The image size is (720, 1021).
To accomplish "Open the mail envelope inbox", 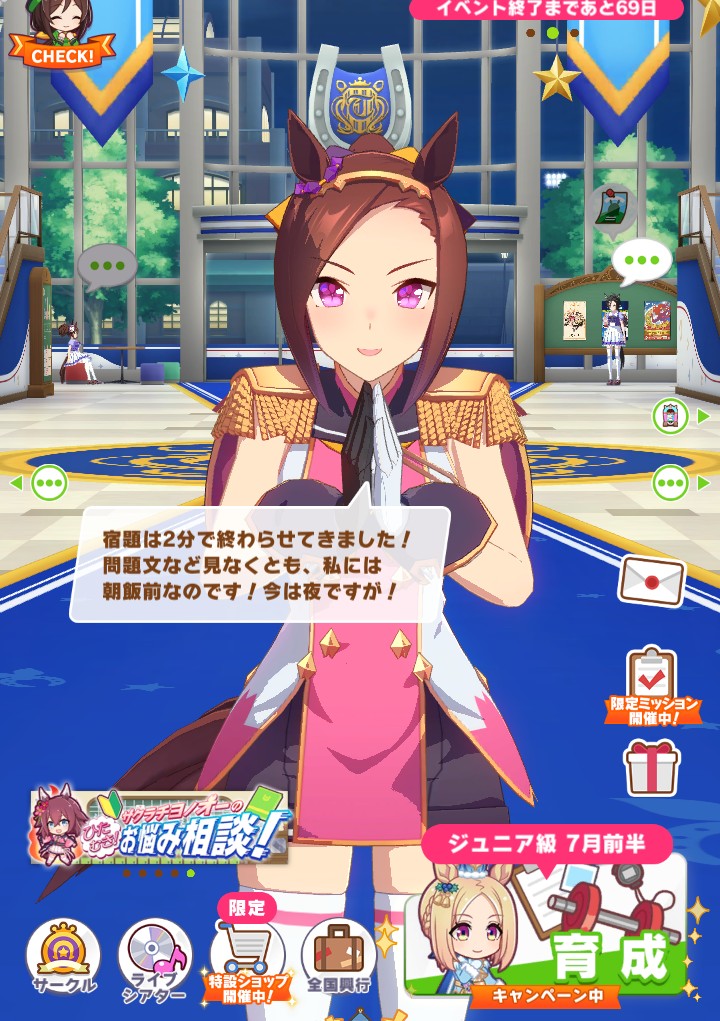I will tap(651, 581).
